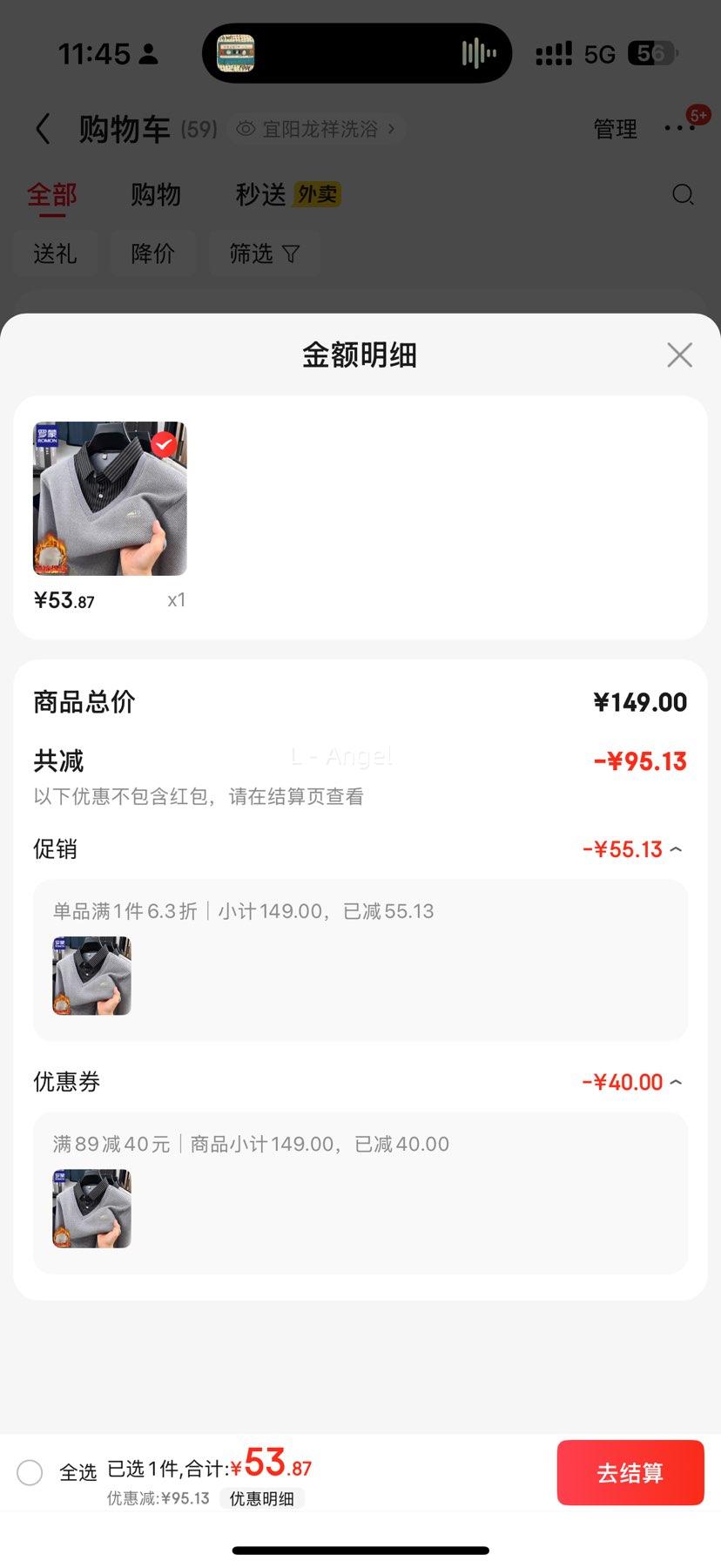Close the 金额明细 price detail popup
Viewport: 721px width, 1568px height.
click(679, 355)
